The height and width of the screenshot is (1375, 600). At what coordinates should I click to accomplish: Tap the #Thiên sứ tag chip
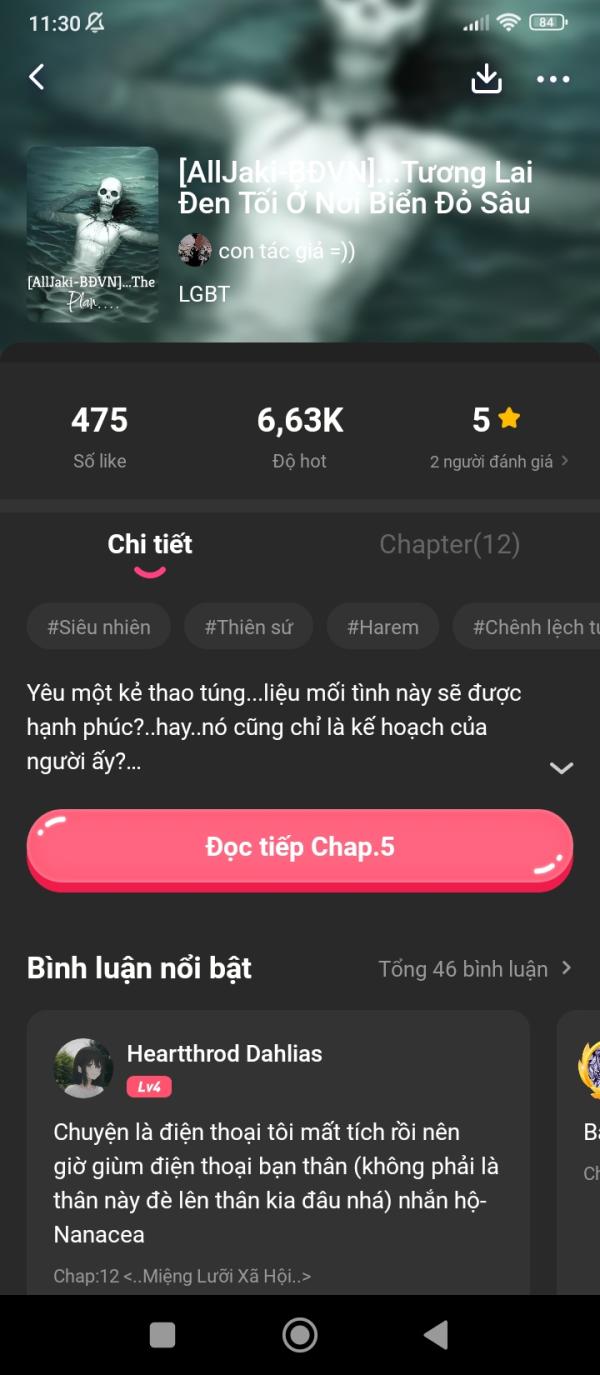(x=249, y=627)
